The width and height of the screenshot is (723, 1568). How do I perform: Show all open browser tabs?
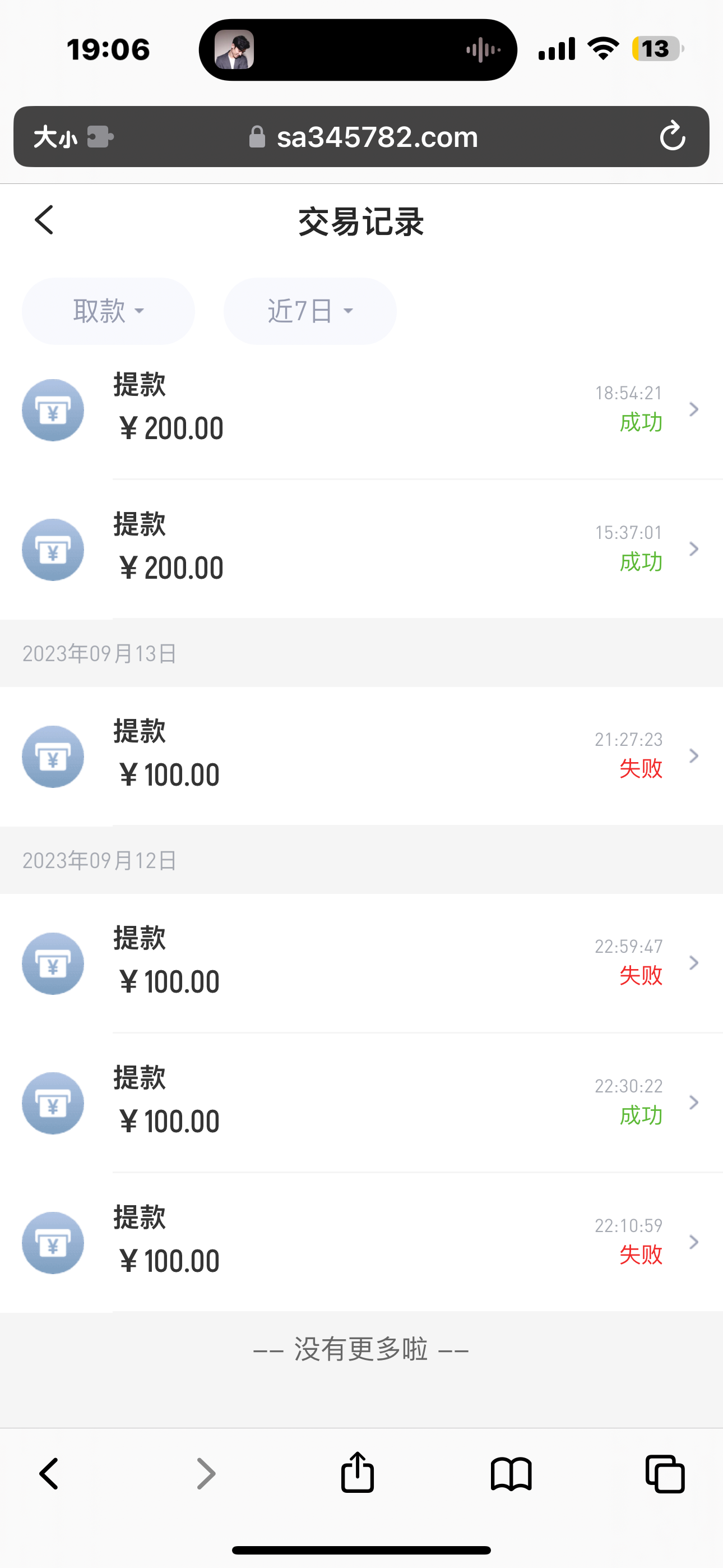(x=665, y=1474)
